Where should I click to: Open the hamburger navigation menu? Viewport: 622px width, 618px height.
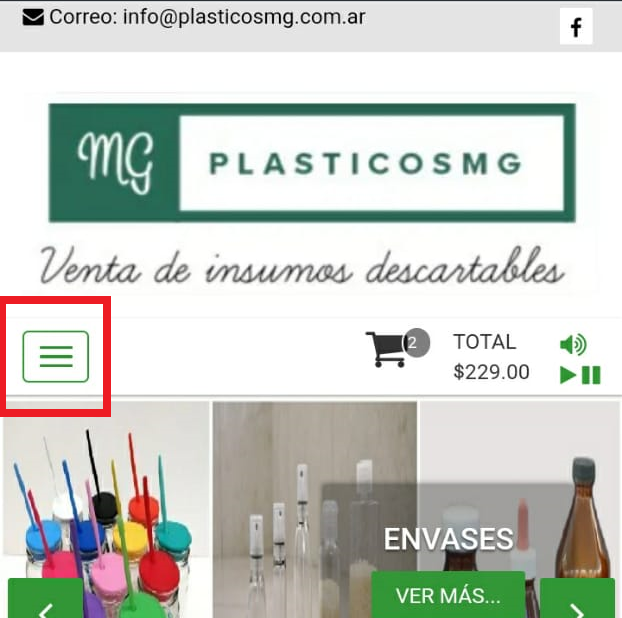[56, 357]
